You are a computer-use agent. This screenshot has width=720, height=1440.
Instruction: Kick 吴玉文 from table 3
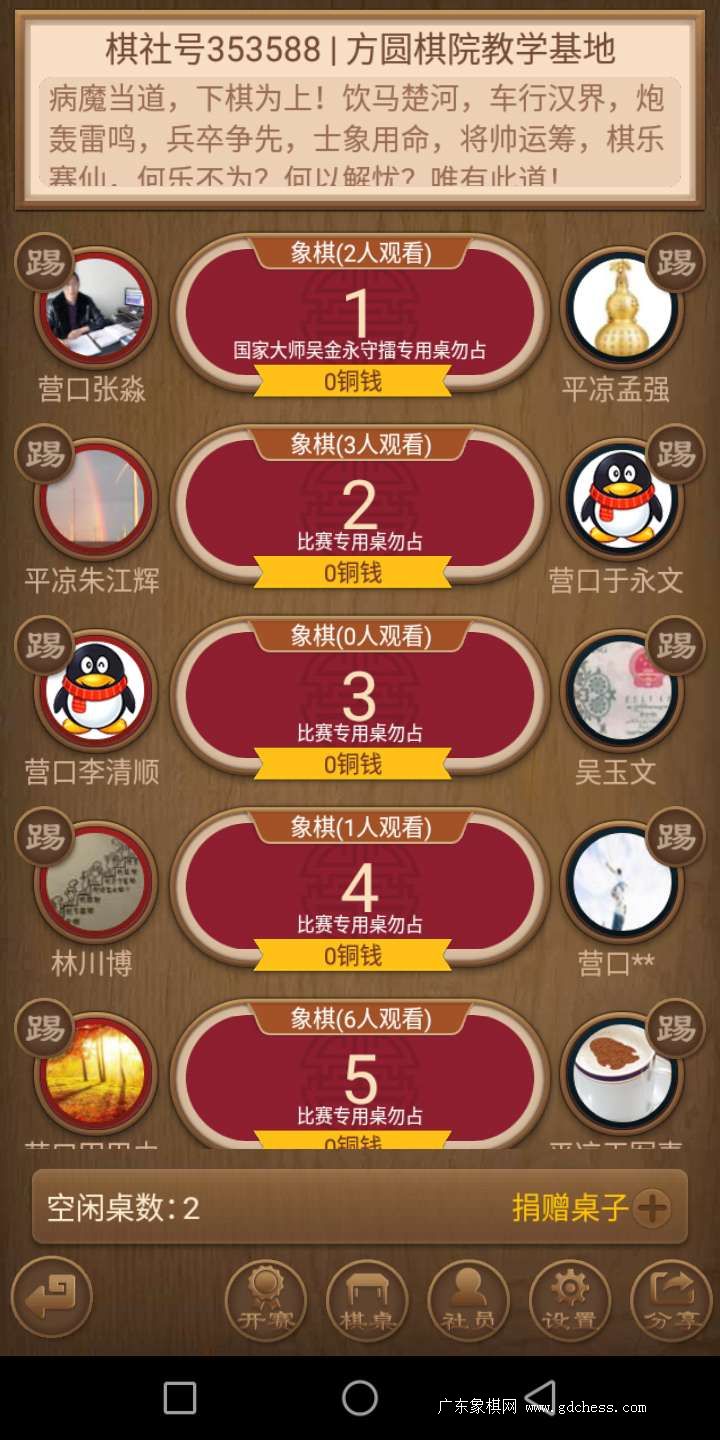click(675, 646)
